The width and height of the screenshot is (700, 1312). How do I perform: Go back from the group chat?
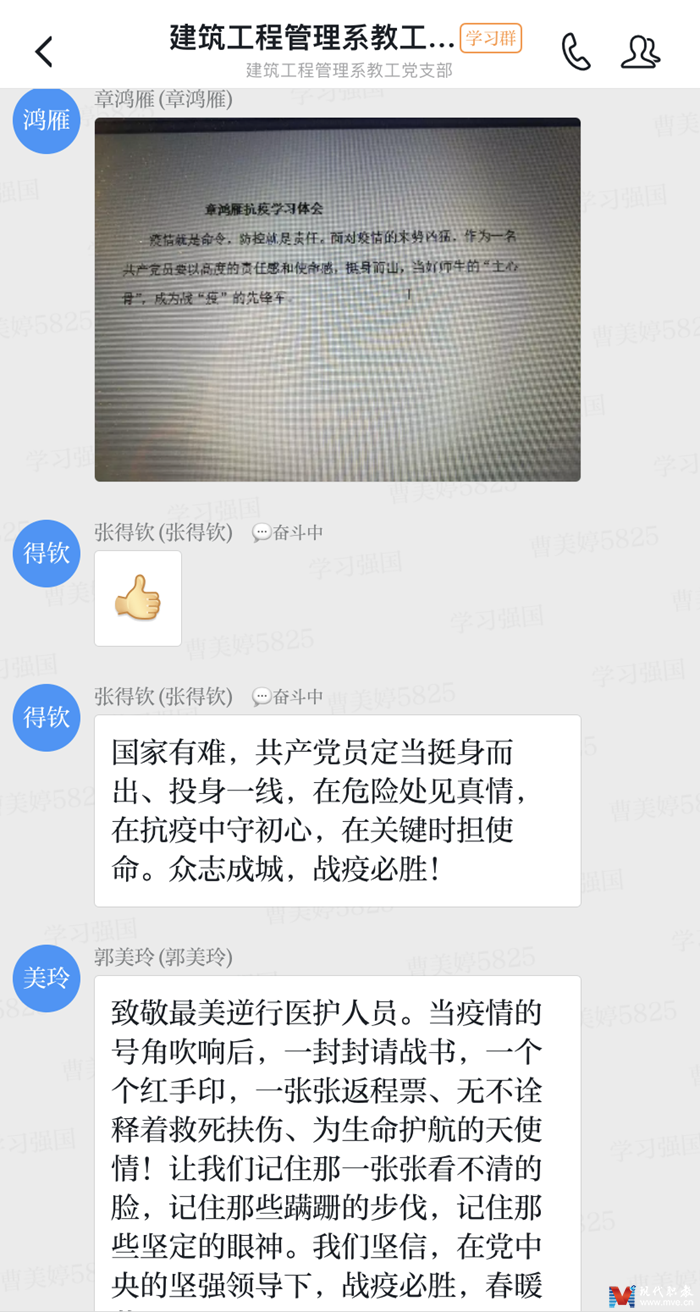44,51
